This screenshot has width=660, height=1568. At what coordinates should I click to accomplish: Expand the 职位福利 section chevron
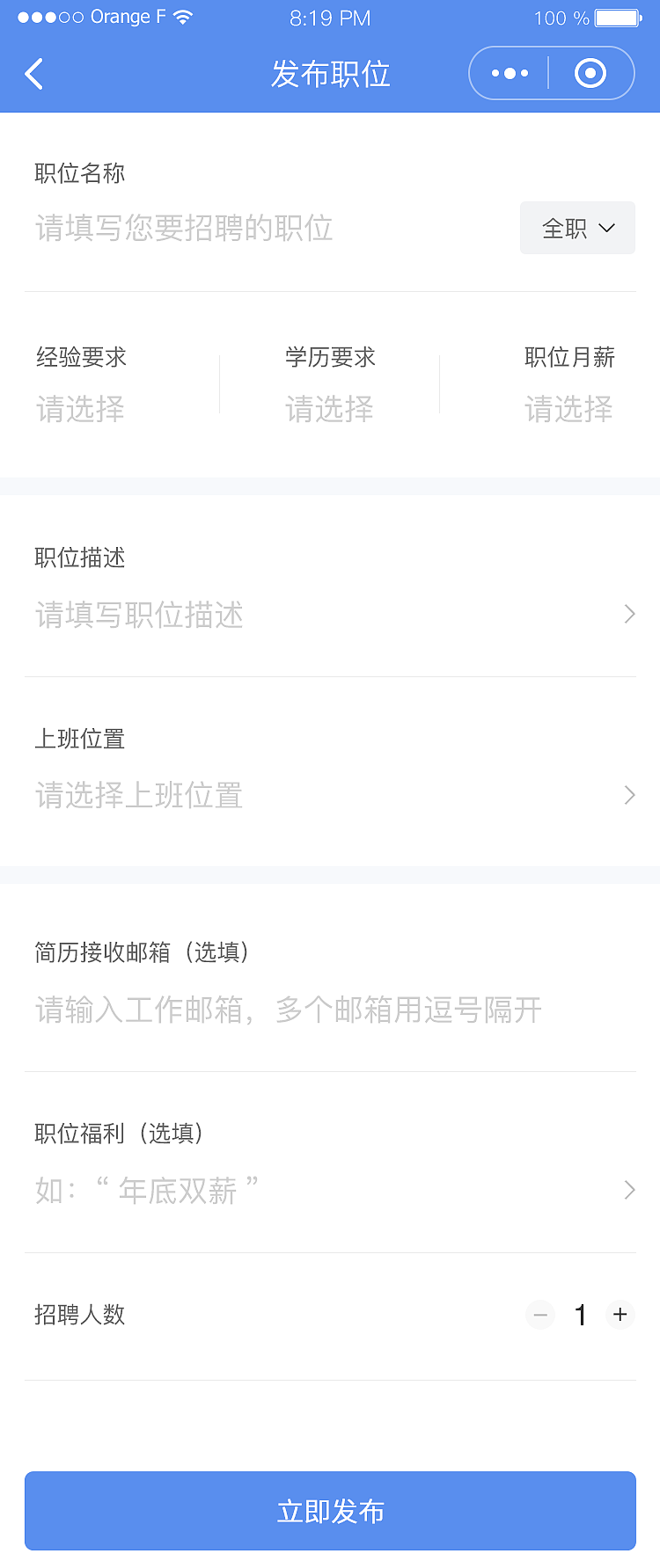click(x=628, y=1190)
